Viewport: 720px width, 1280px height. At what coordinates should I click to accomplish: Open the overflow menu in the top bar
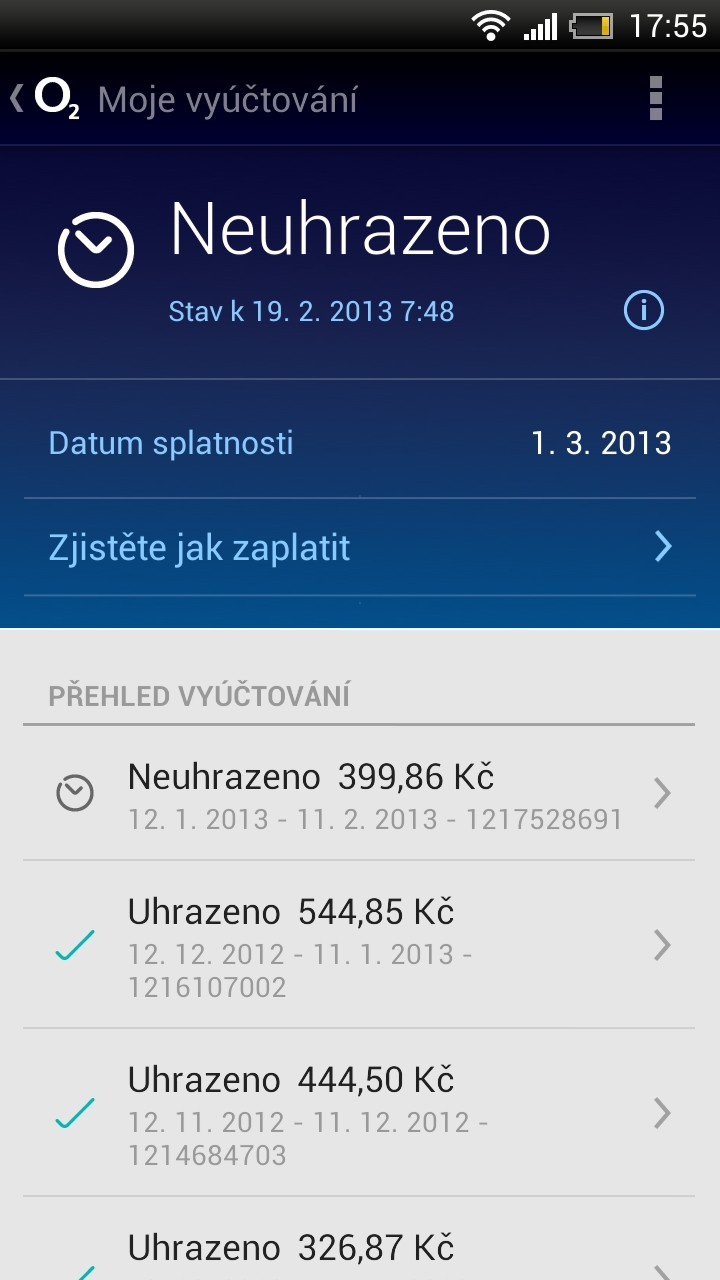pos(657,98)
